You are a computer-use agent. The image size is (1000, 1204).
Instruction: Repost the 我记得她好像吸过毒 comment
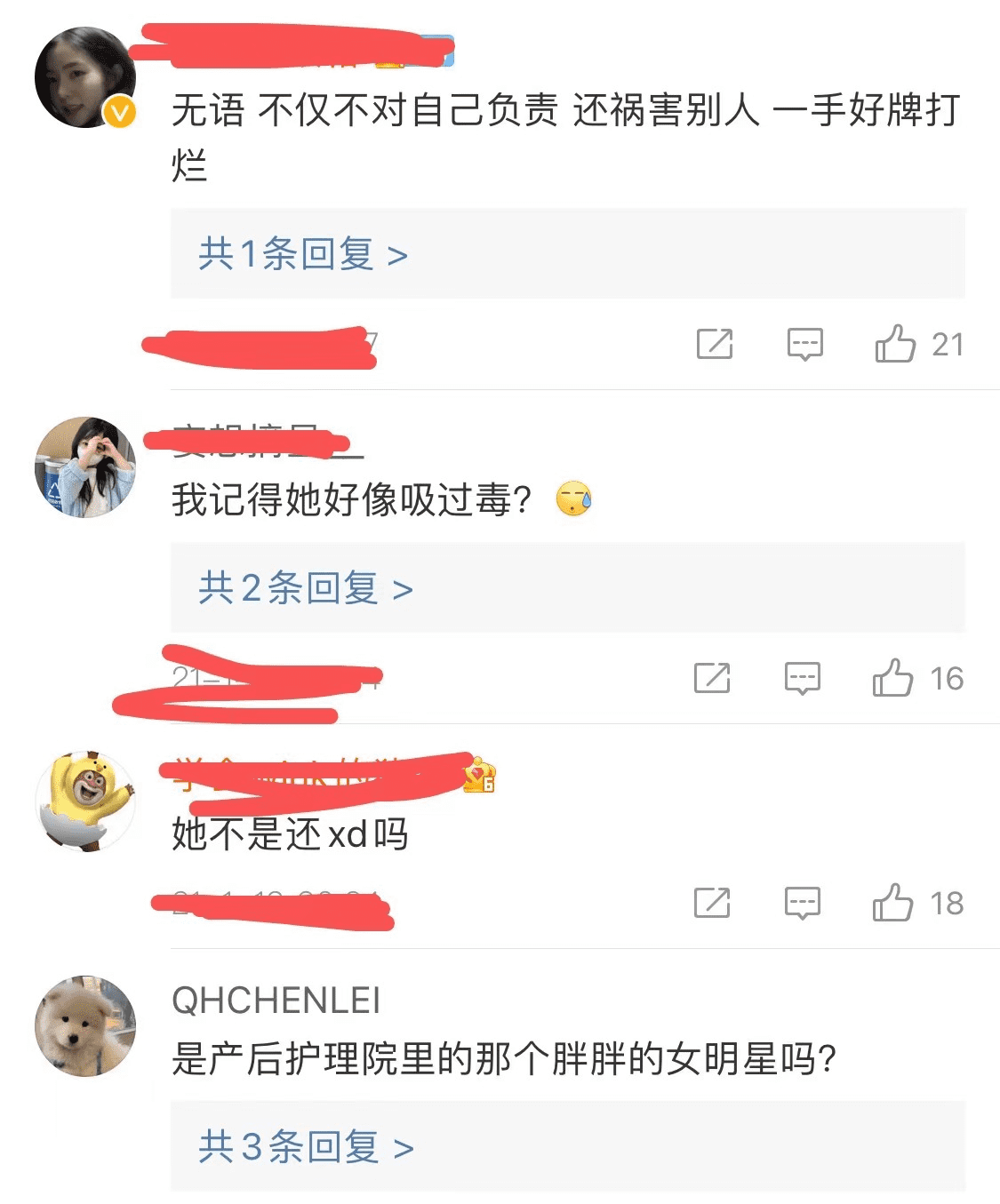point(712,678)
